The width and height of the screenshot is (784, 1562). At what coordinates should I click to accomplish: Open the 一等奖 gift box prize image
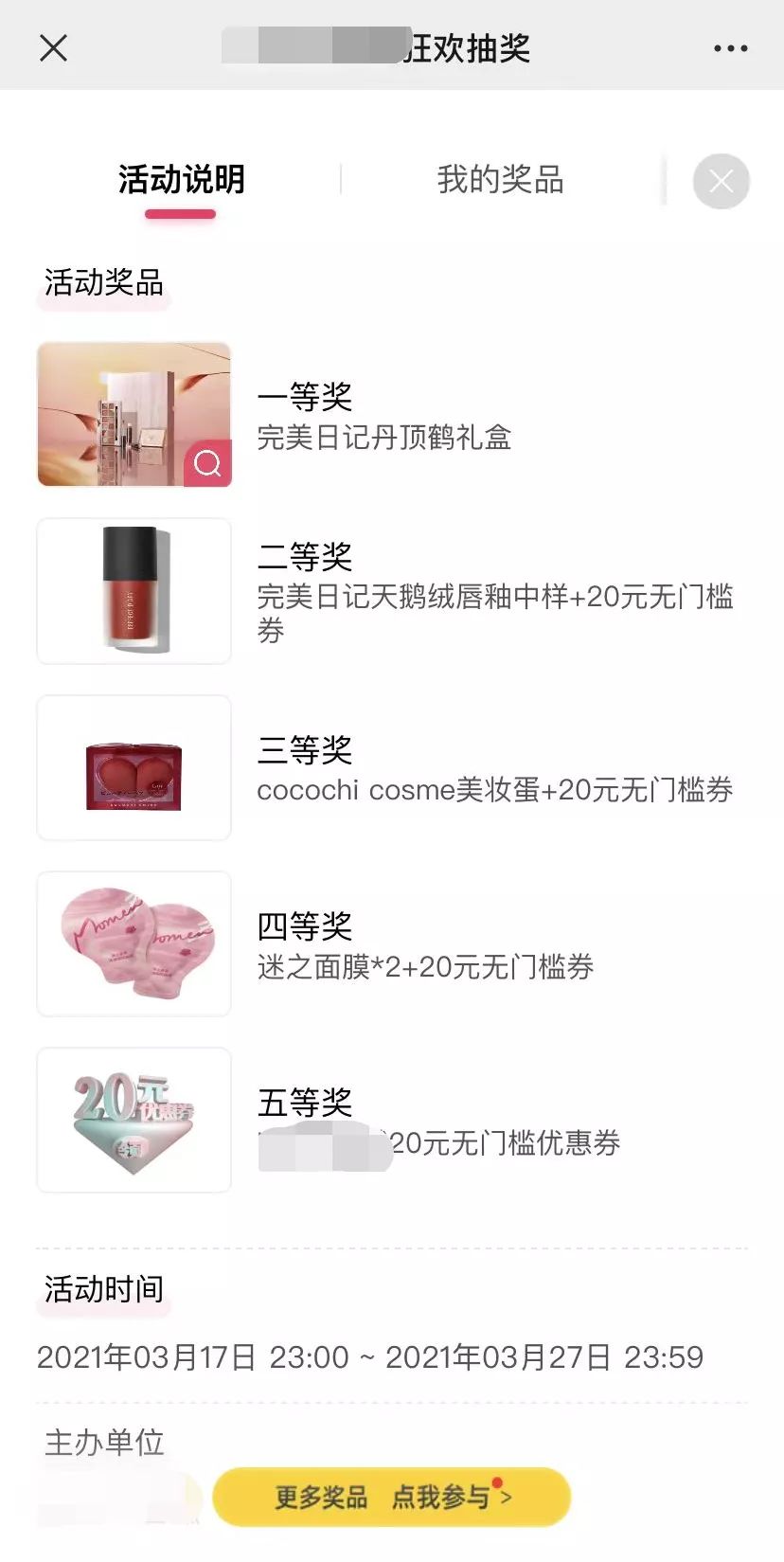(133, 414)
